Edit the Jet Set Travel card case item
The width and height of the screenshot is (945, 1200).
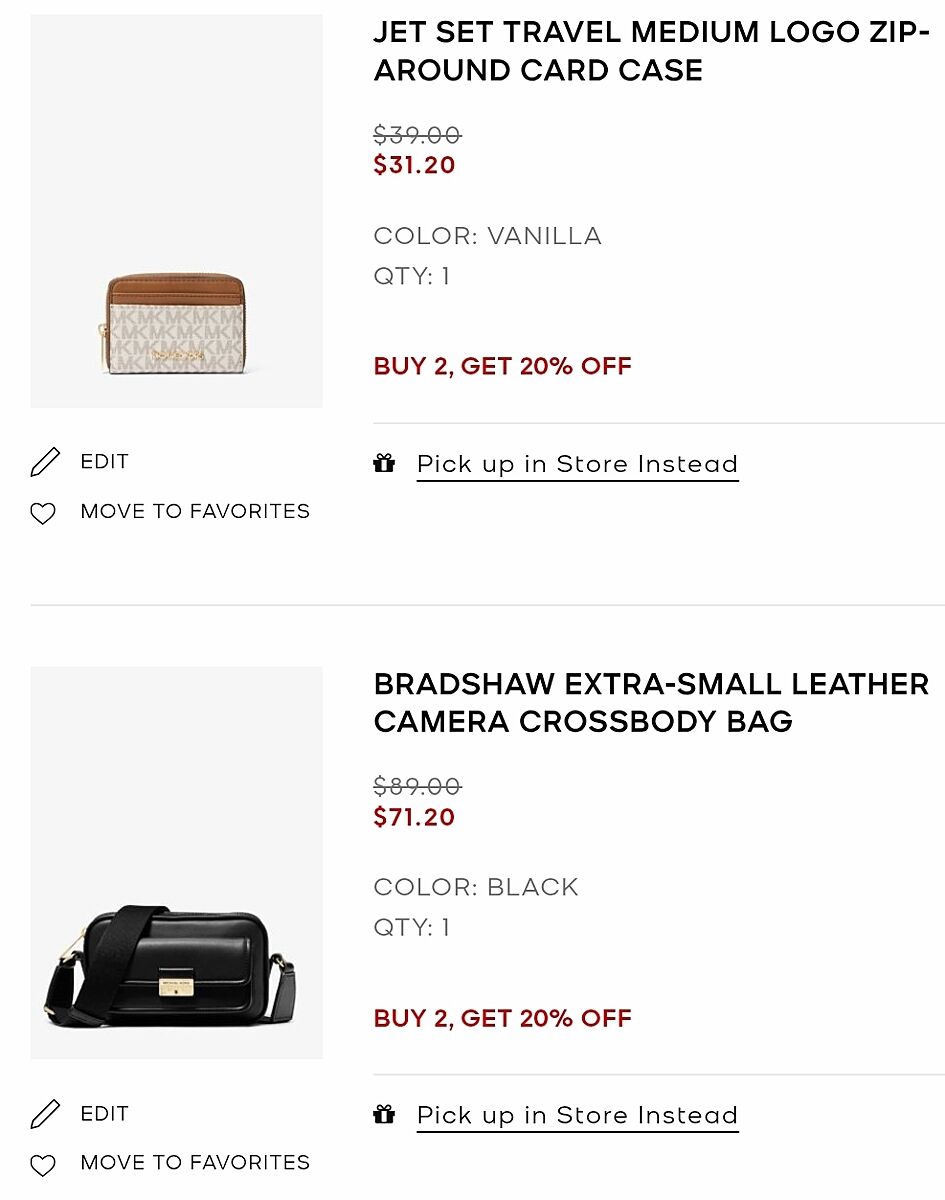pos(103,462)
